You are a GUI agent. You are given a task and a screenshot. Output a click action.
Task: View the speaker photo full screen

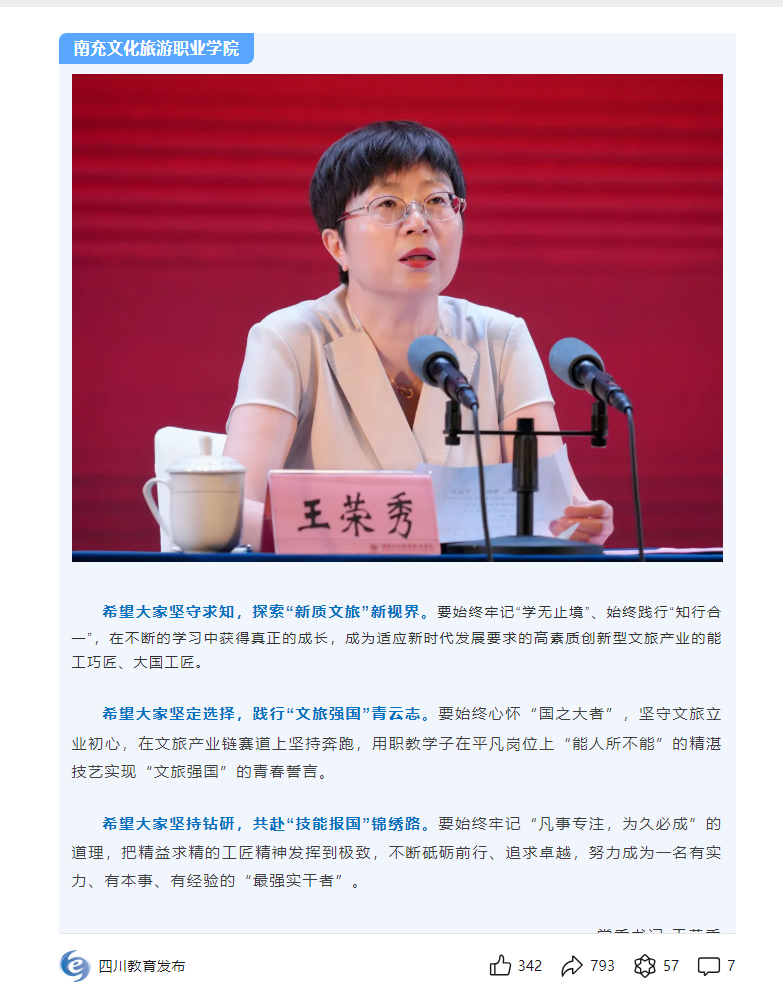(397, 317)
